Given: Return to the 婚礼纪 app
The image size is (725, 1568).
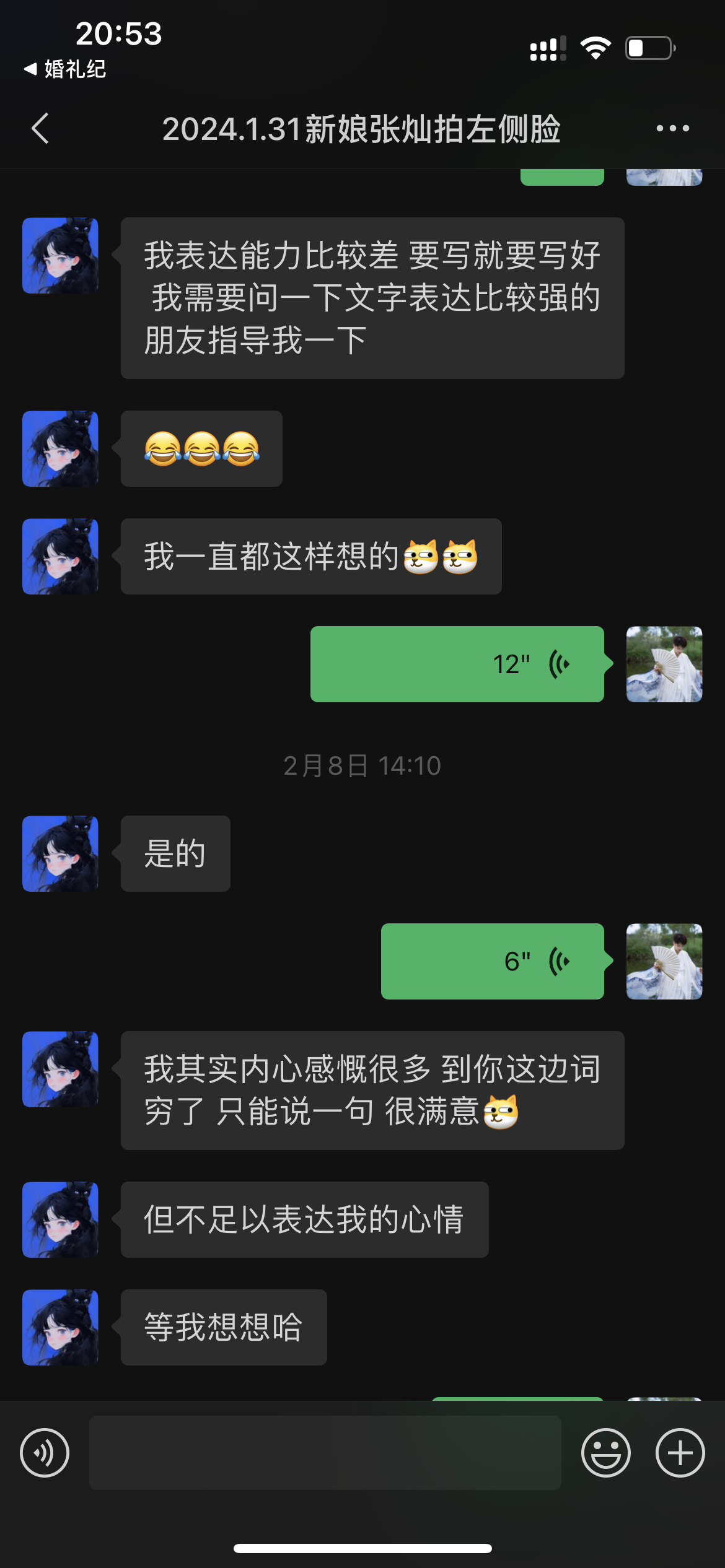Looking at the screenshot, I should click(x=64, y=69).
